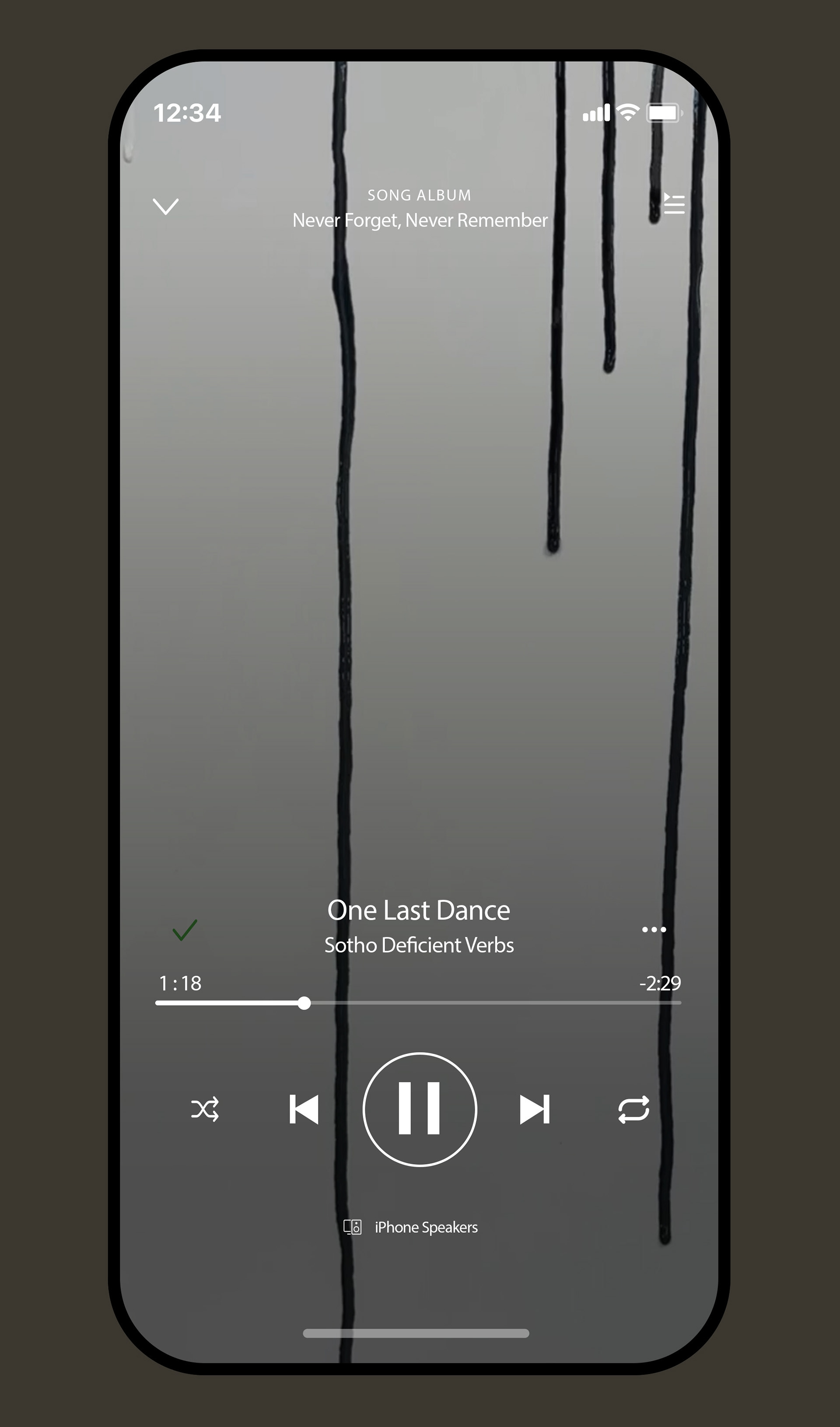Choose output device iPhone Speakers
This screenshot has height=1427, width=840.
click(x=411, y=1227)
